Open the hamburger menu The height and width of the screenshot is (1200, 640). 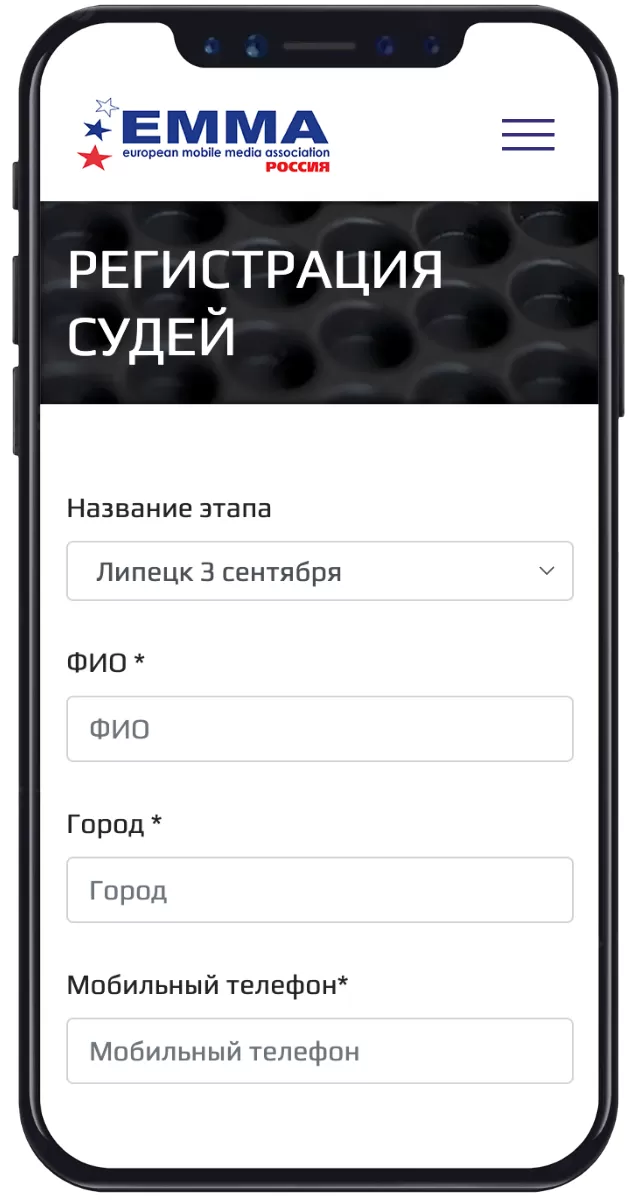(528, 135)
